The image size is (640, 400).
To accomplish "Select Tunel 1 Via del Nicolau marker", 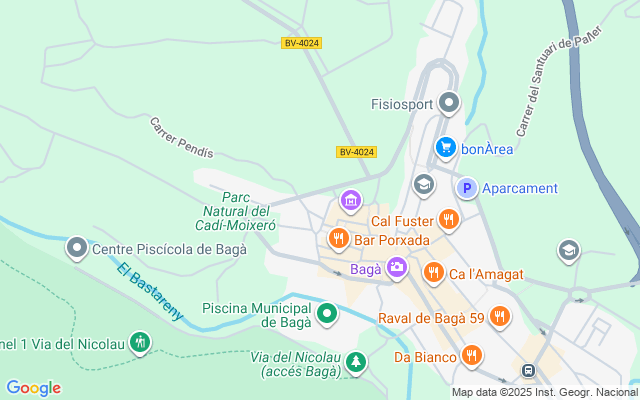I will point(140,343).
